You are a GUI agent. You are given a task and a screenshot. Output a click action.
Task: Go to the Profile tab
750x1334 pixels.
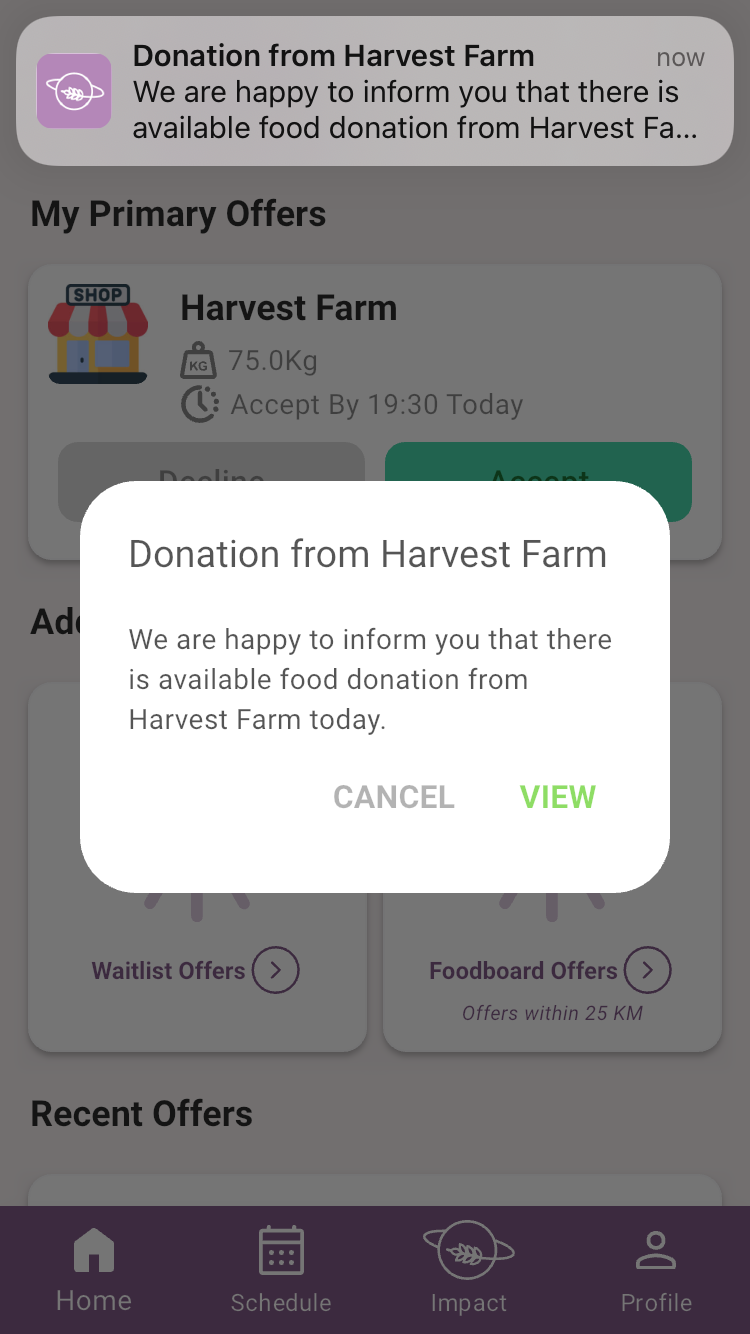(x=656, y=1269)
